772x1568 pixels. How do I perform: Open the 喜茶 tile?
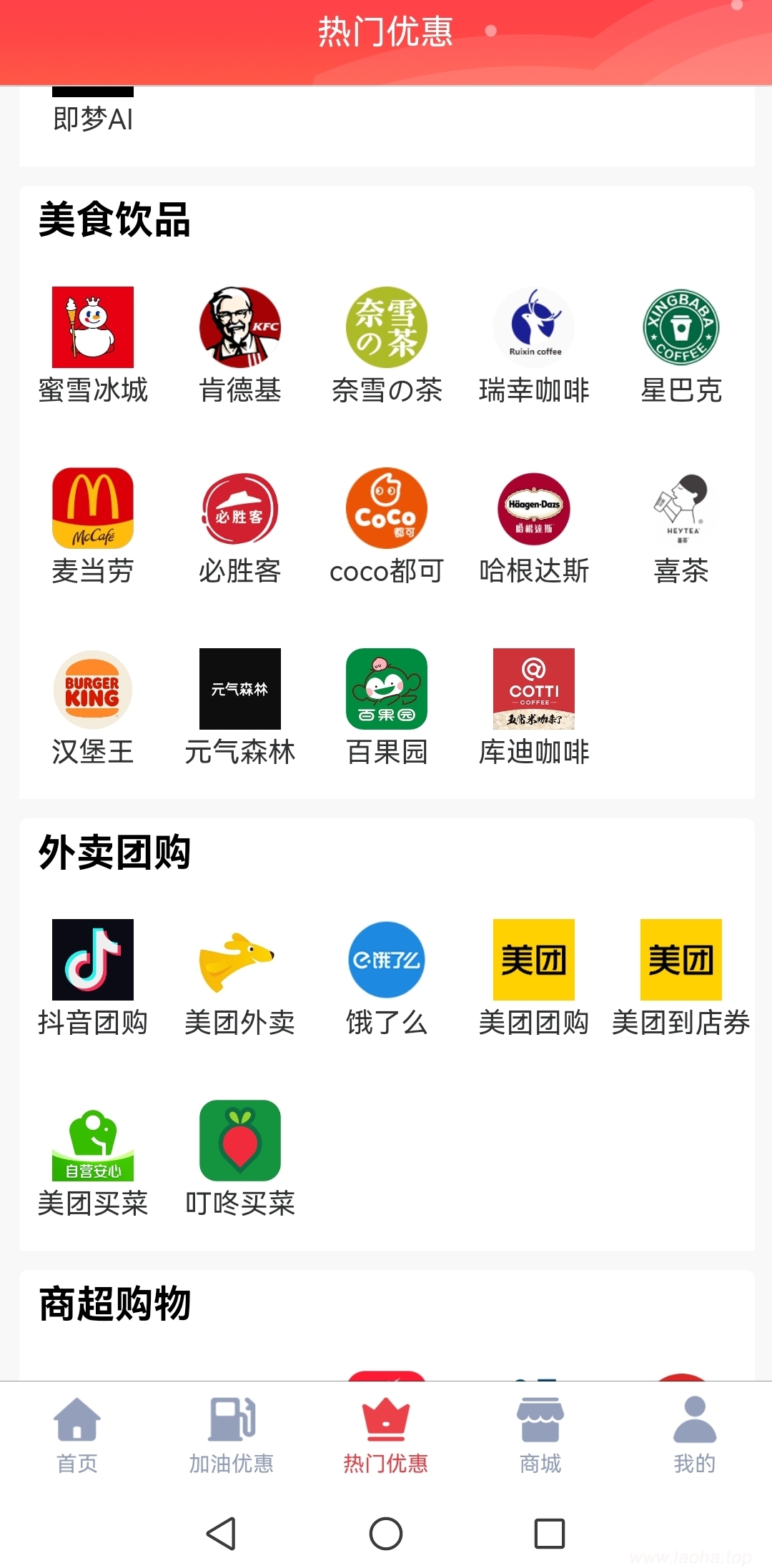[x=681, y=527]
